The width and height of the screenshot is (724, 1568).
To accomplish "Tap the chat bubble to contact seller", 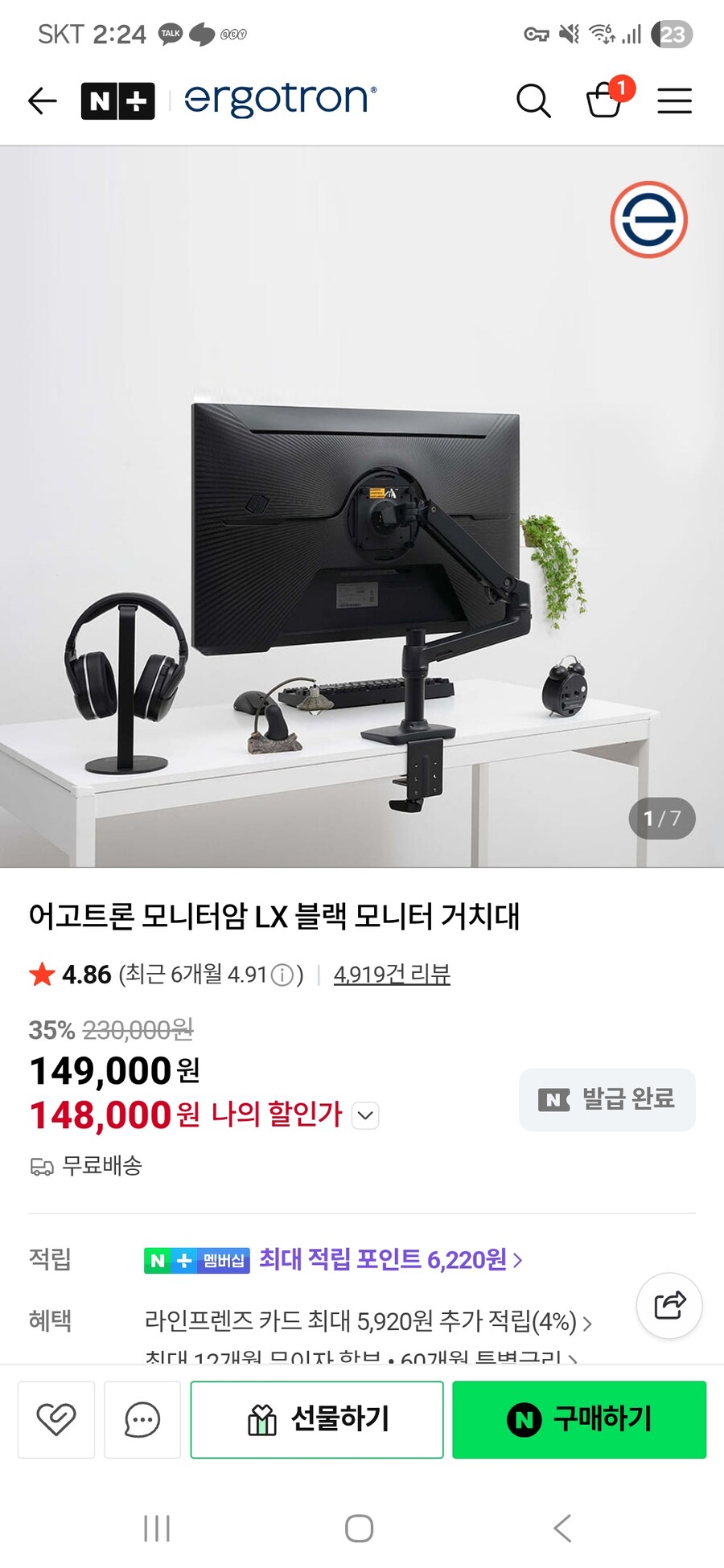I will point(142,1419).
